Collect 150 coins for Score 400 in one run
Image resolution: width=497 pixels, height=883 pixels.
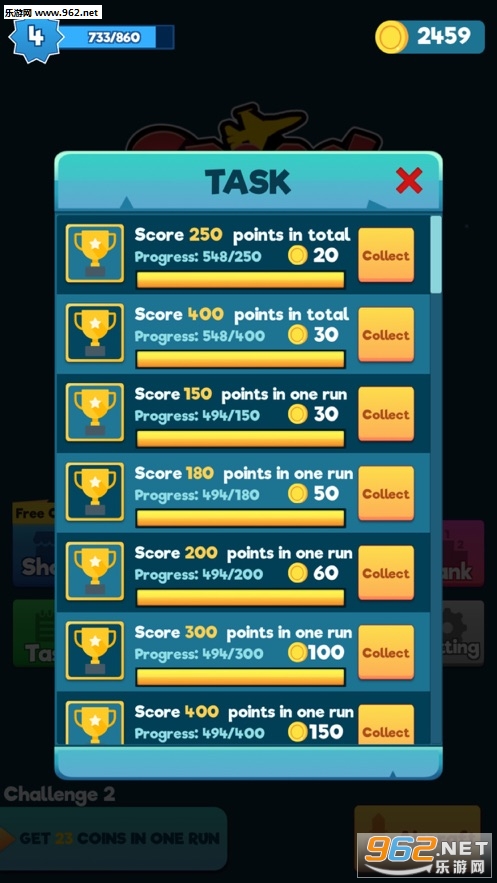pyautogui.click(x=386, y=725)
